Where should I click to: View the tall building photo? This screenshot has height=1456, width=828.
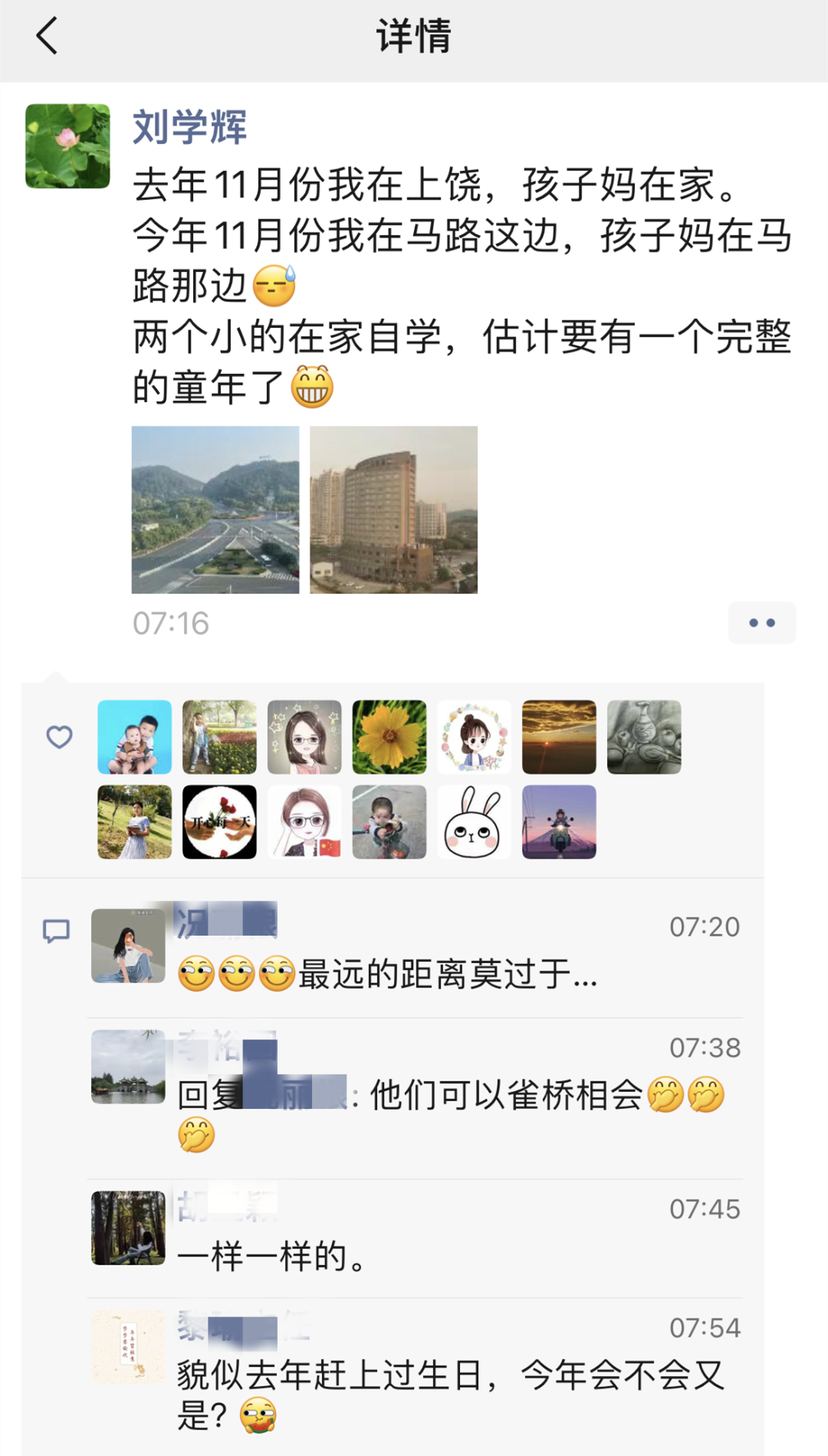[393, 510]
